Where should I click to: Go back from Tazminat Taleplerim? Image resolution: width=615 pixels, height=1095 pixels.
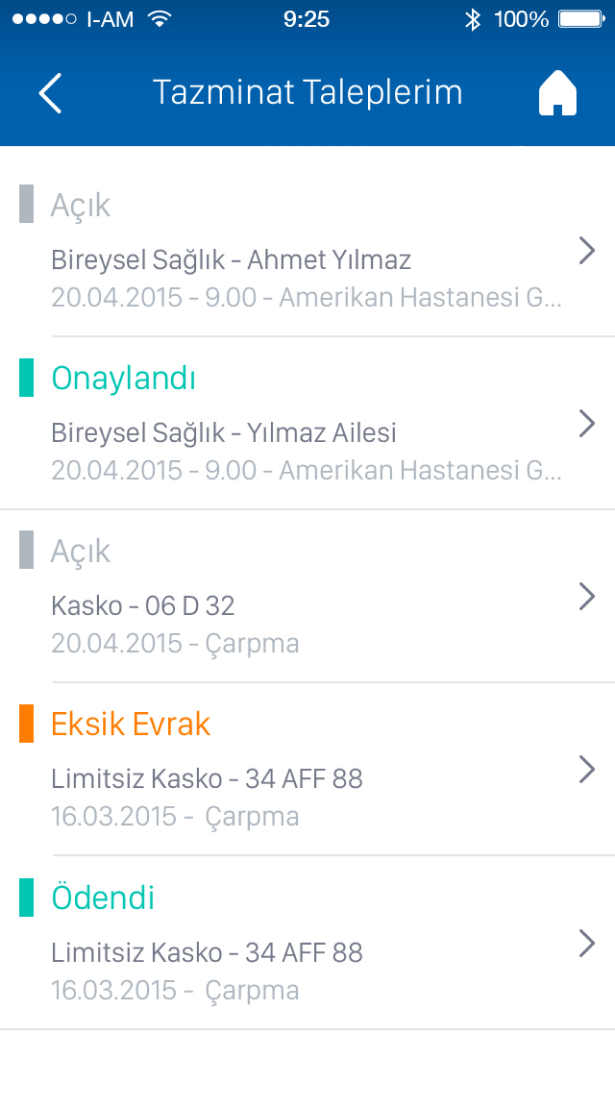pyautogui.click(x=50, y=93)
